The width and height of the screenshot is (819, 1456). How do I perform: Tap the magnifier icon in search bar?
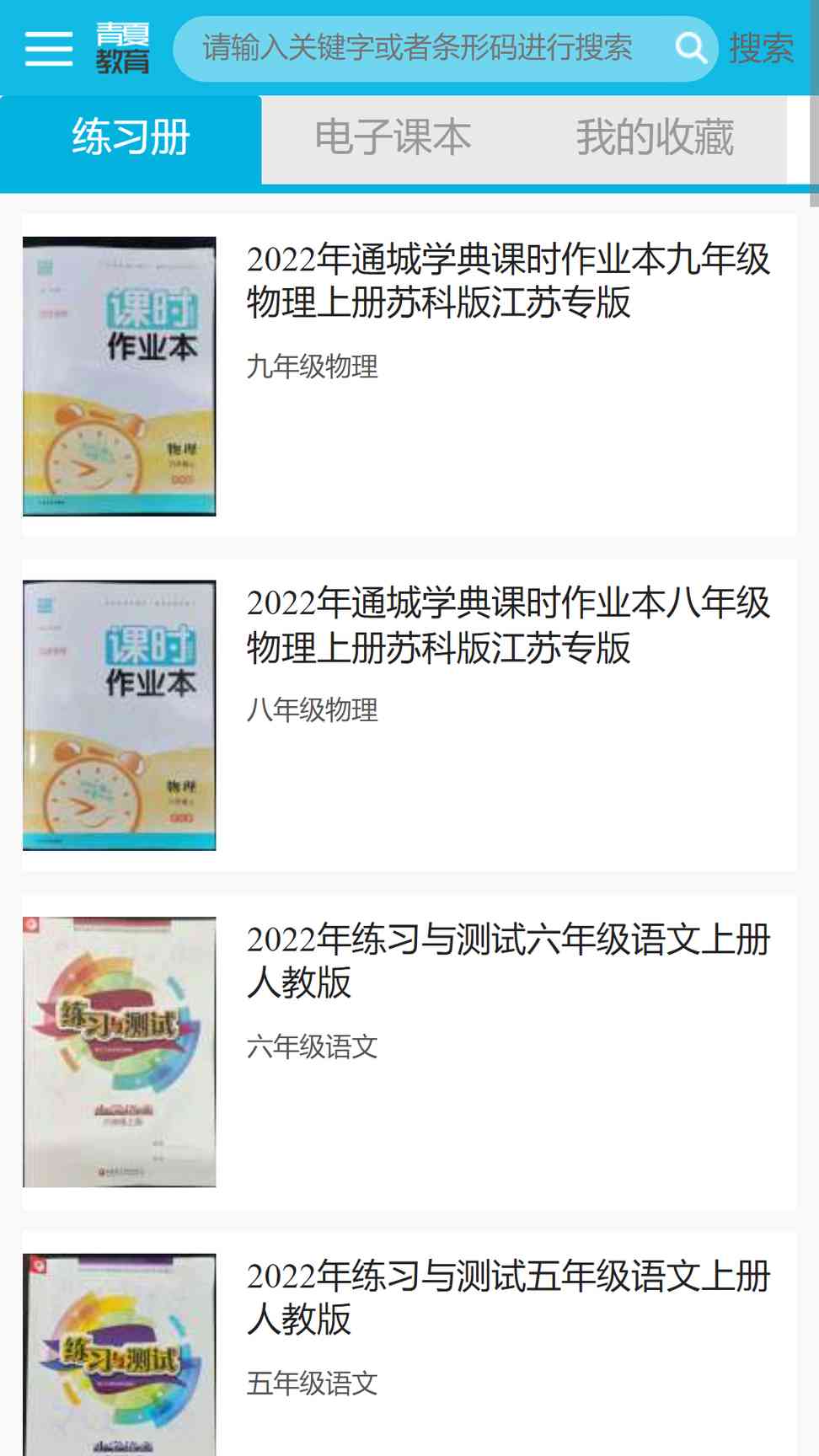point(690,48)
